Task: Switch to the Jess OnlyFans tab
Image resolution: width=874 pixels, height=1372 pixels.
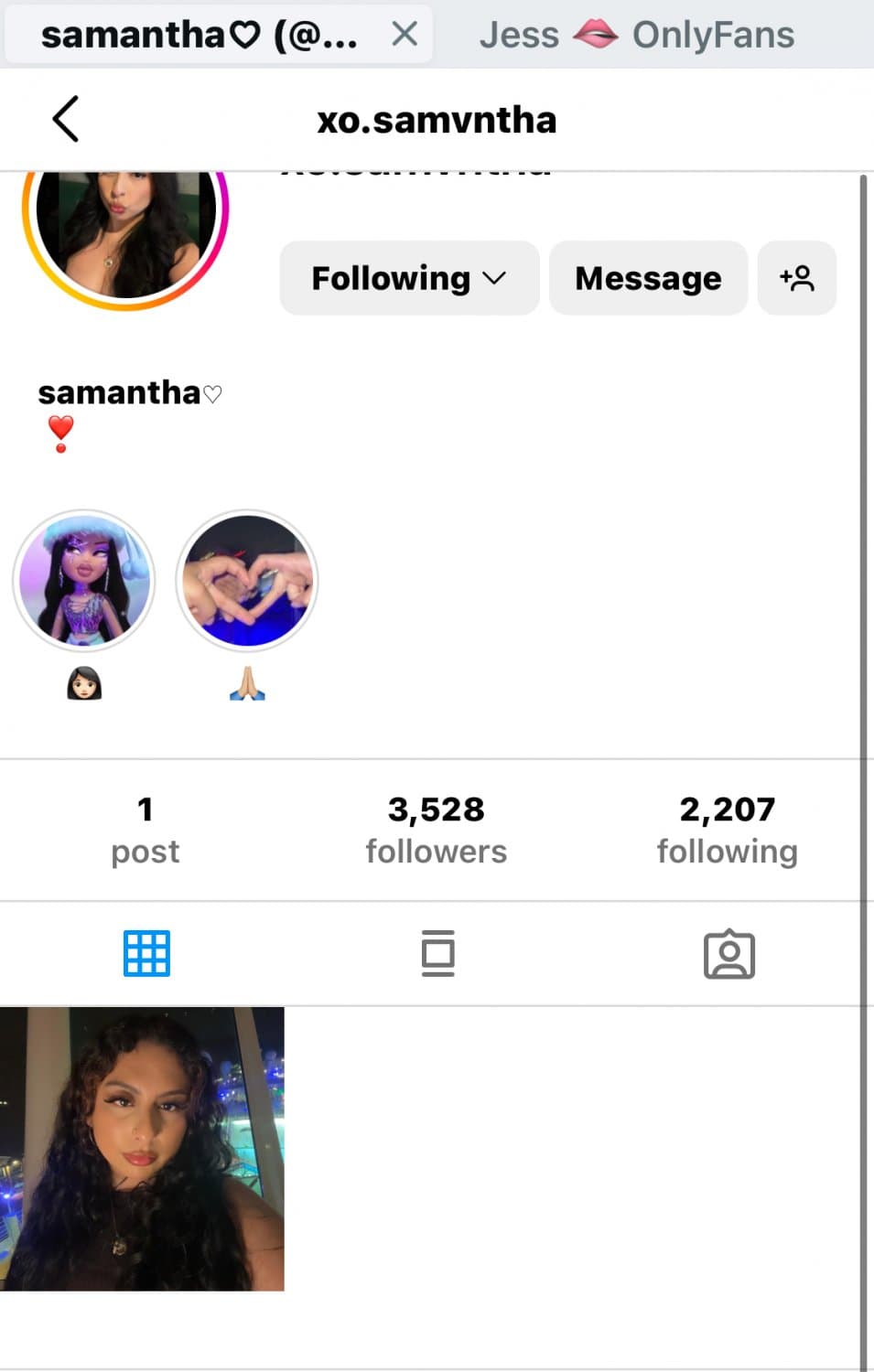Action: coord(639,35)
